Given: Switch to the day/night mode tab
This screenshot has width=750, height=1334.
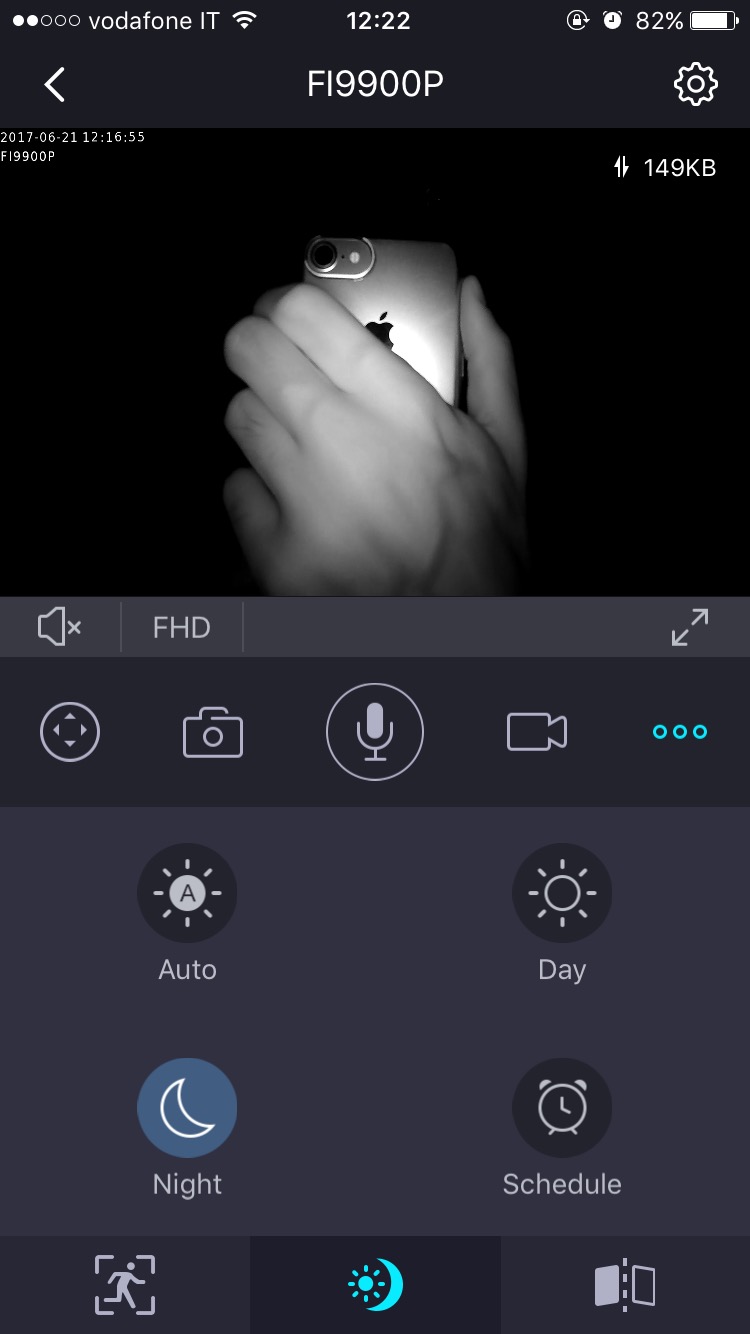Looking at the screenshot, I should pyautogui.click(x=375, y=1284).
